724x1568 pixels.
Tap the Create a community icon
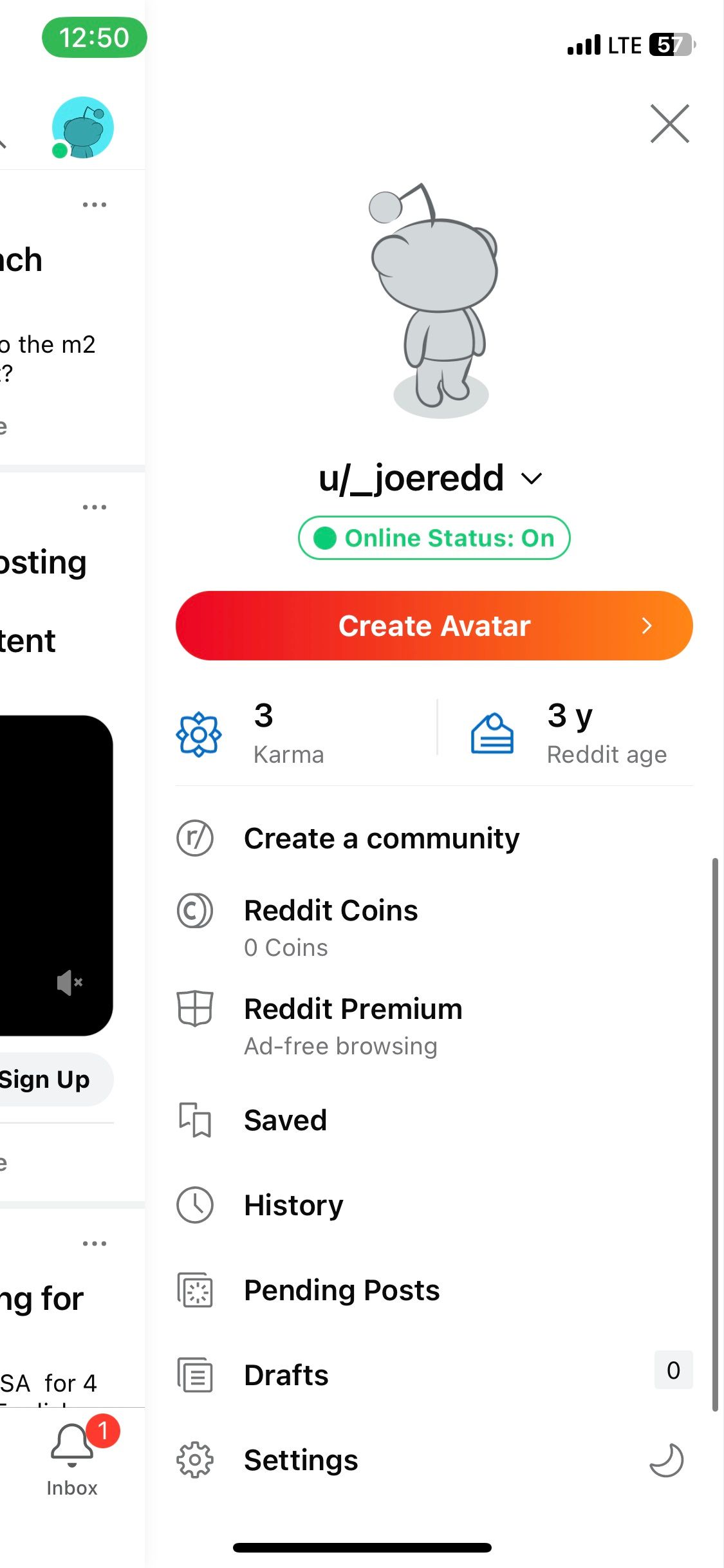click(x=195, y=838)
